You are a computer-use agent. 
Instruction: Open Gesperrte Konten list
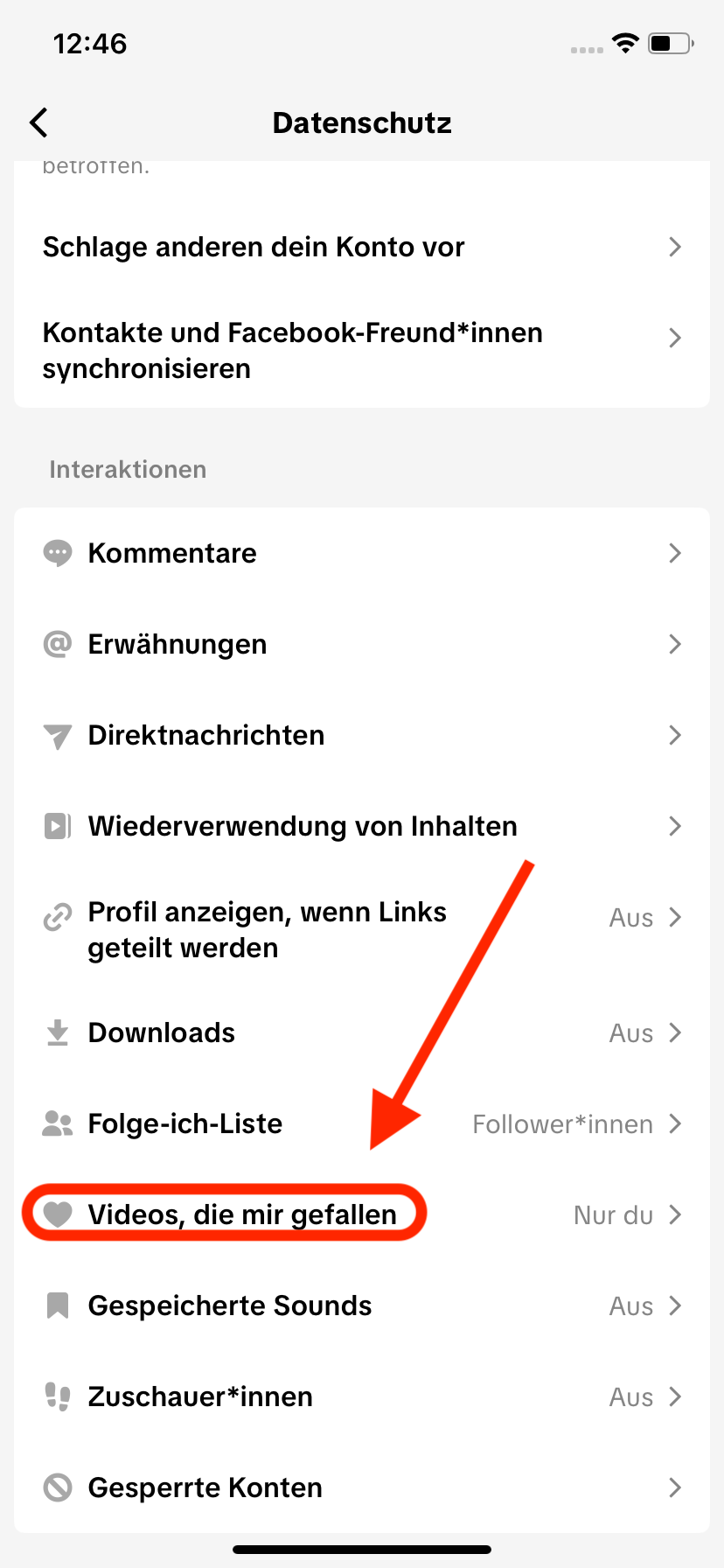coord(362,1487)
